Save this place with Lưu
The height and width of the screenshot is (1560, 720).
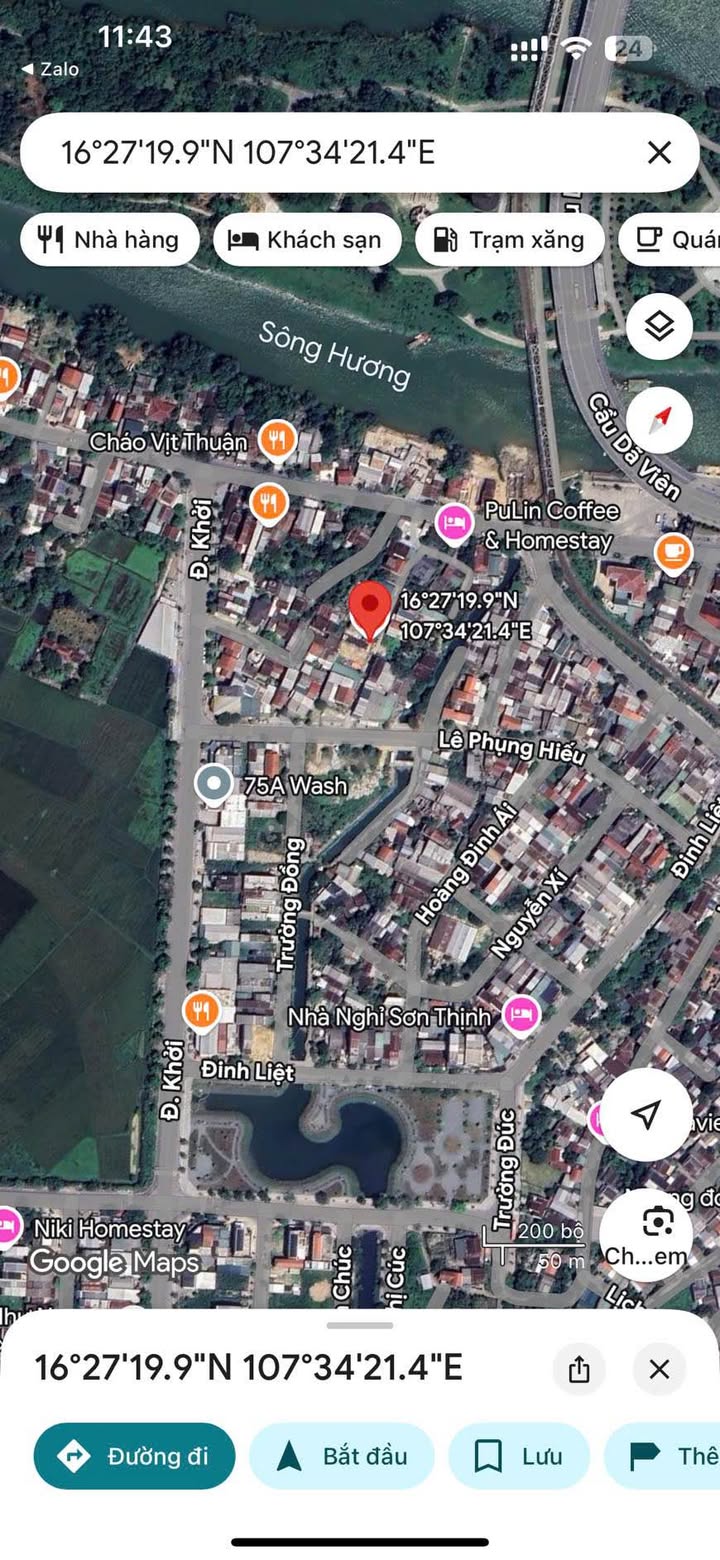519,1456
